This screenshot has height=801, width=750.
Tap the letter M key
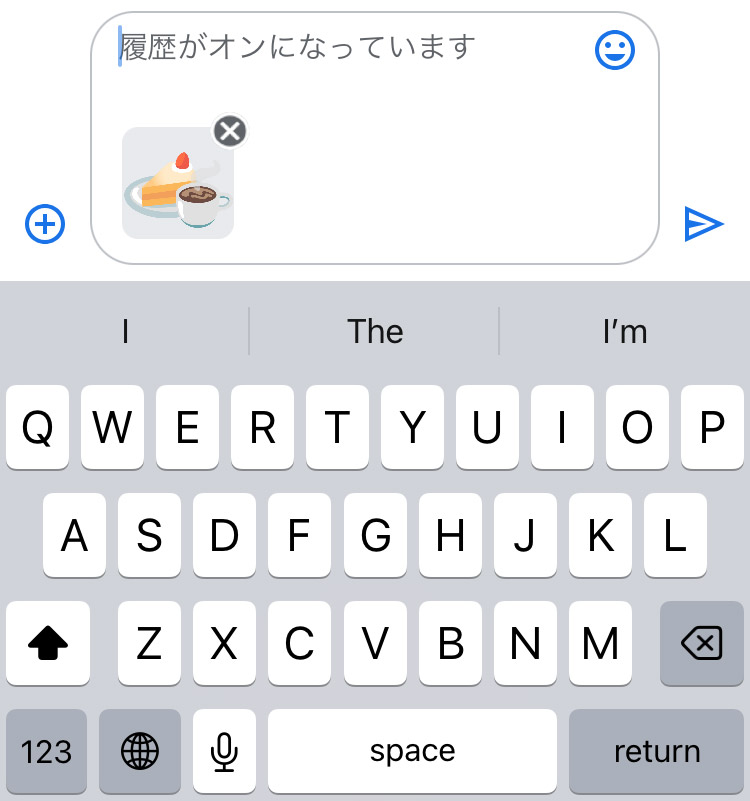601,643
